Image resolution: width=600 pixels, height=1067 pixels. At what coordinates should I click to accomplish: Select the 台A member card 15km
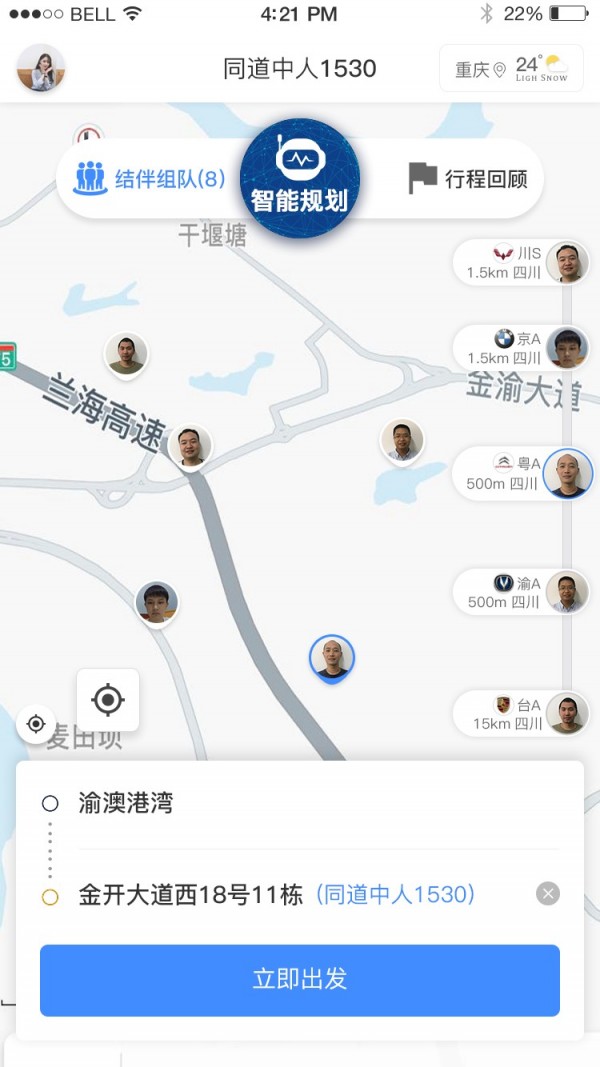click(520, 714)
